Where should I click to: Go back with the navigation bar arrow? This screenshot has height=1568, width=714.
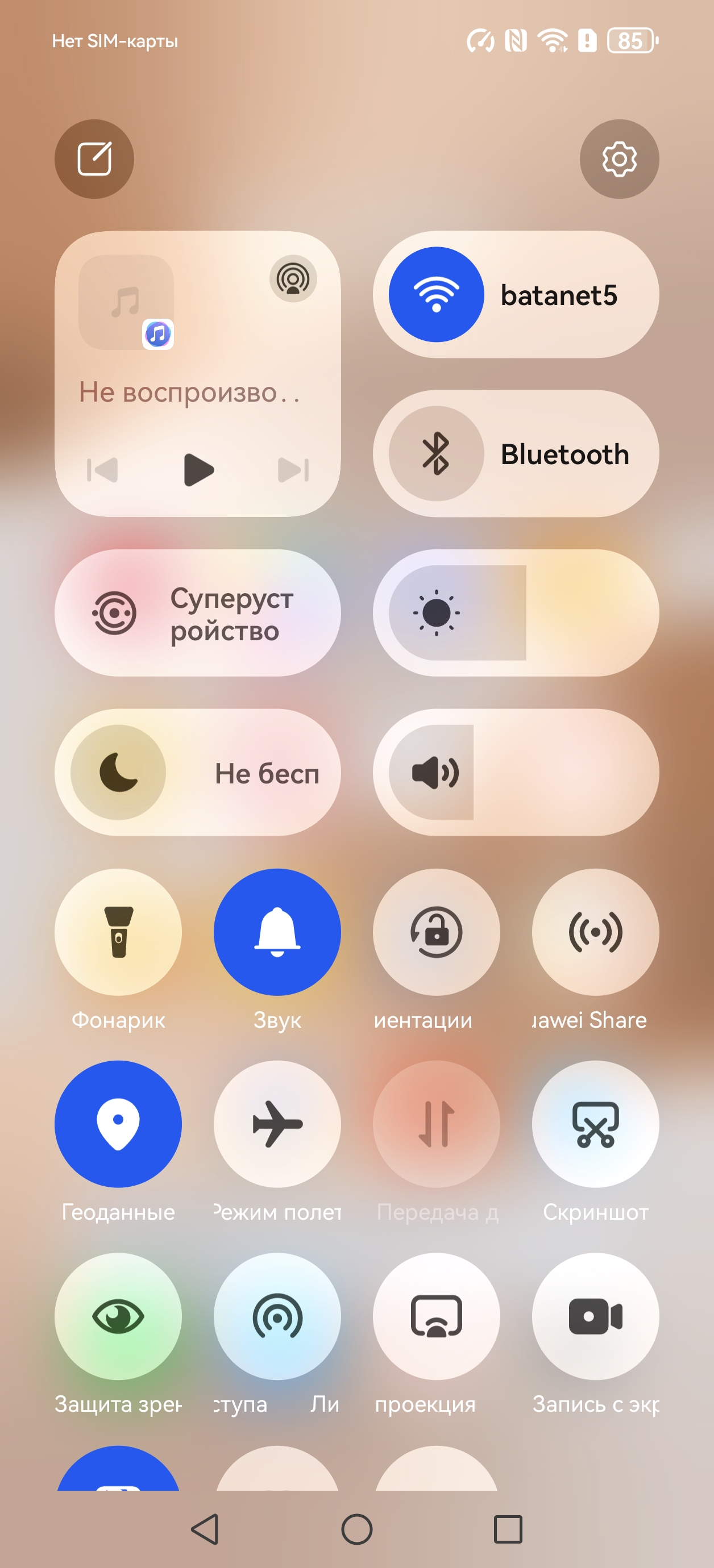click(205, 1529)
